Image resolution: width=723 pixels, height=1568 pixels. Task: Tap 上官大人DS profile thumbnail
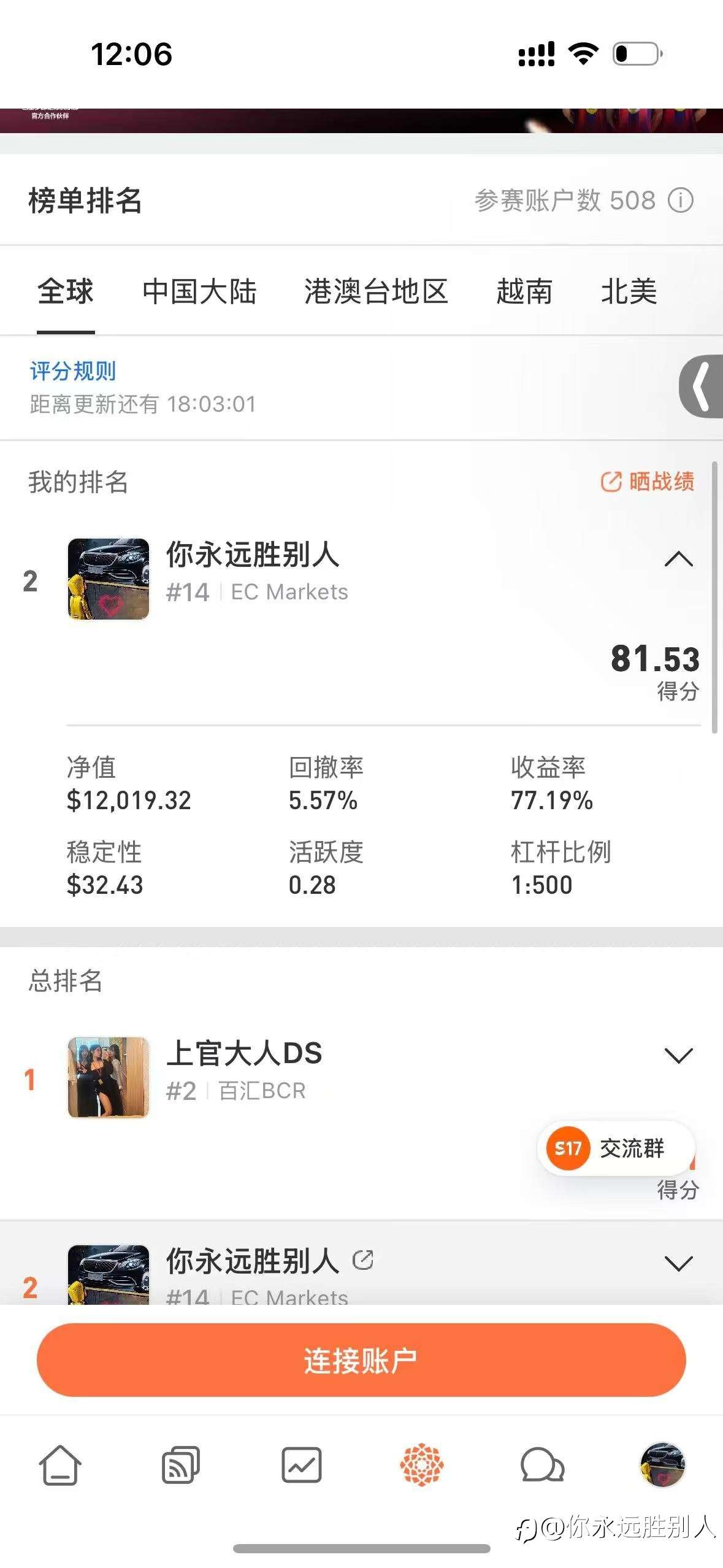(108, 1077)
